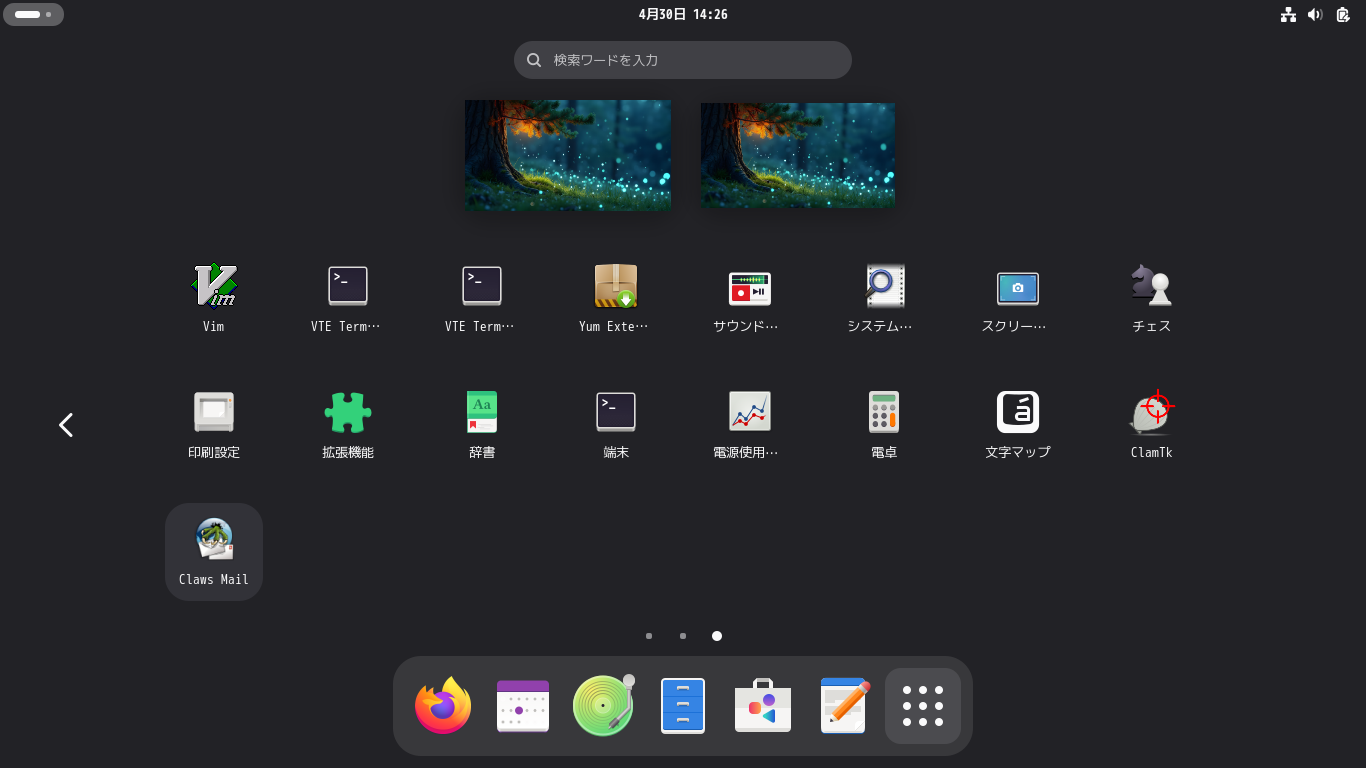Open Character Map (文字マップ)
1366x768 pixels.
(1018, 413)
